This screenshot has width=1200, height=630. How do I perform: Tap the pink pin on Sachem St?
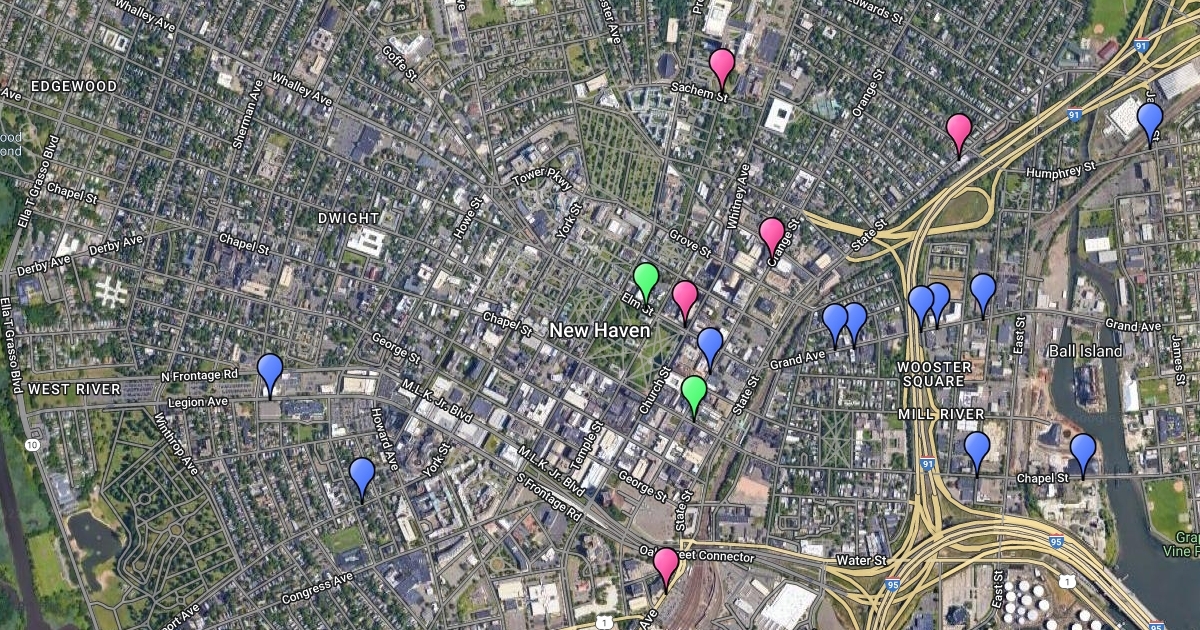[722, 66]
